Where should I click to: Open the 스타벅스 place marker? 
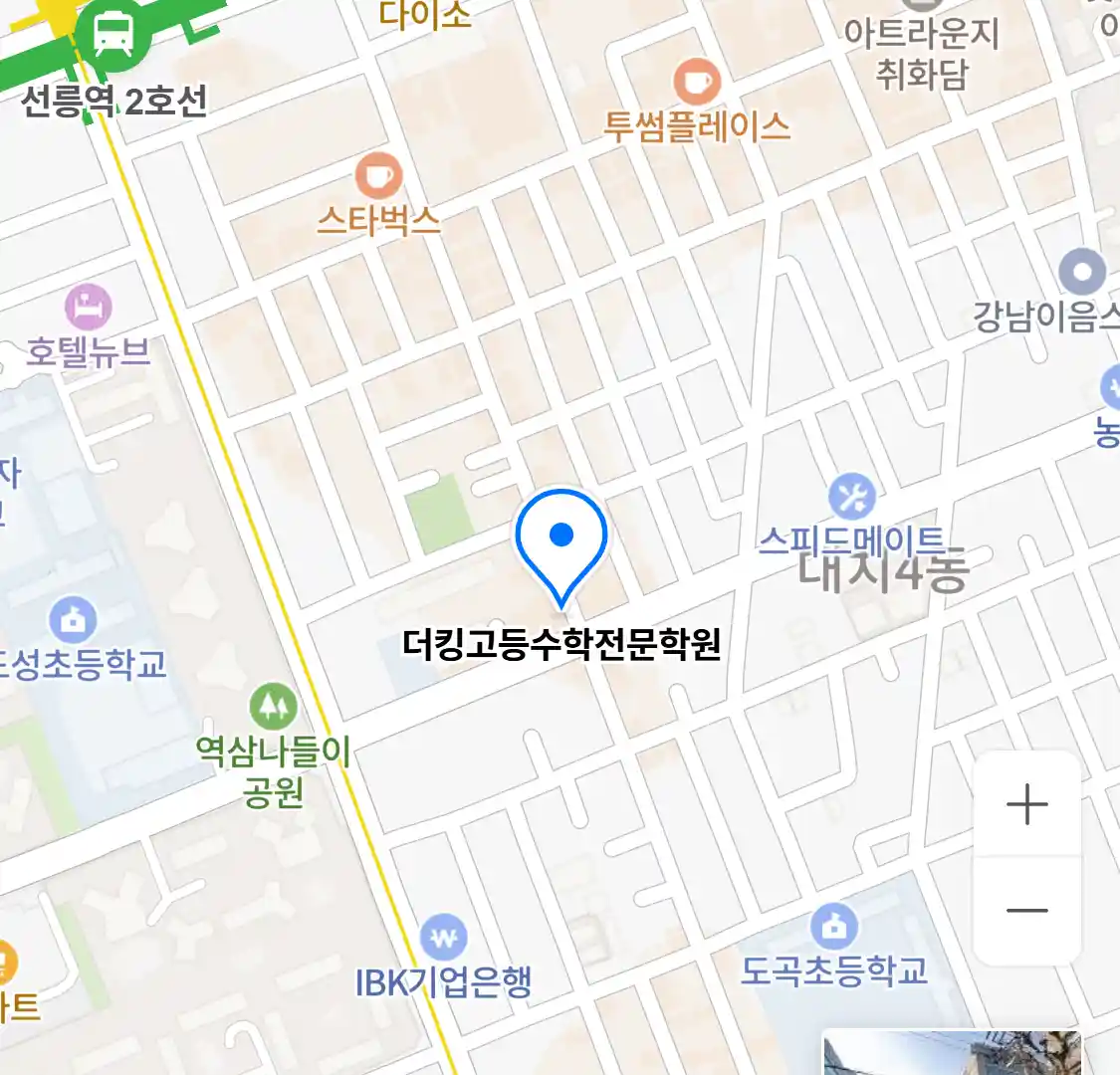378,178
